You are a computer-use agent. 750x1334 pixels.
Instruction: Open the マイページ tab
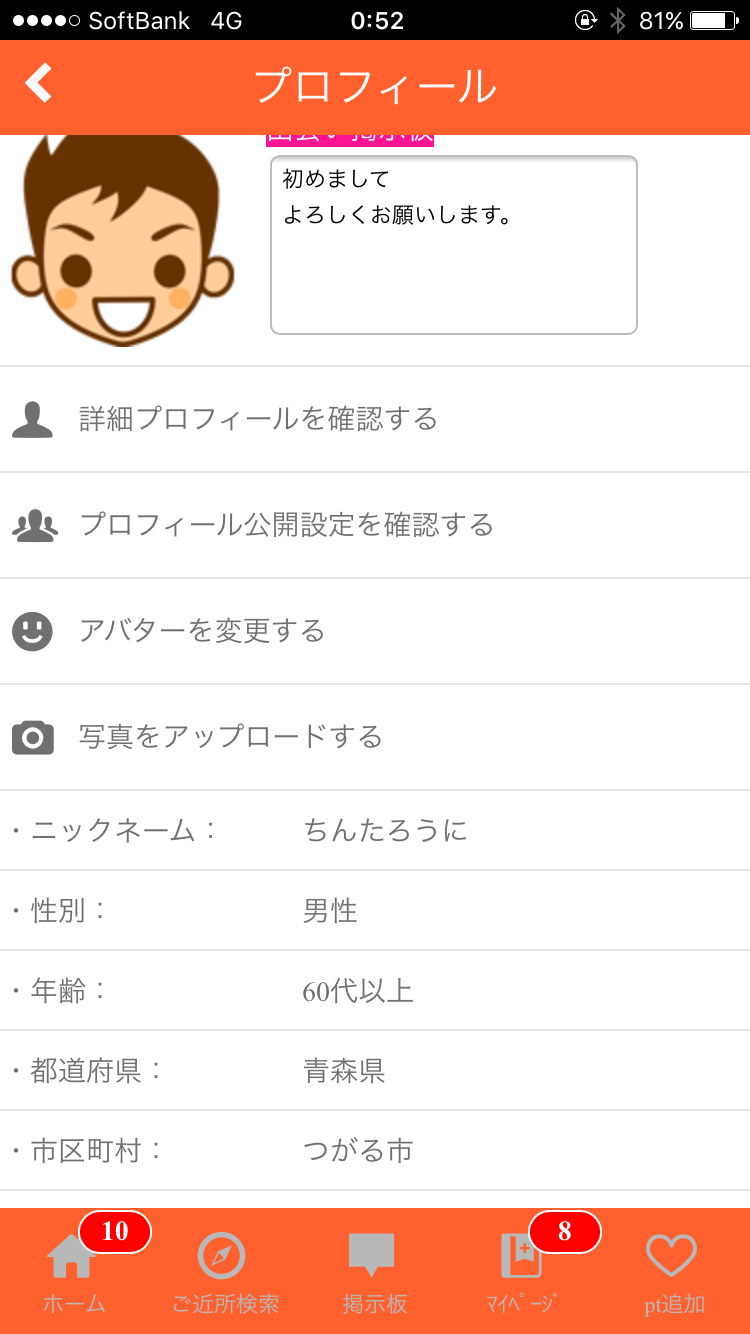[x=522, y=1270]
